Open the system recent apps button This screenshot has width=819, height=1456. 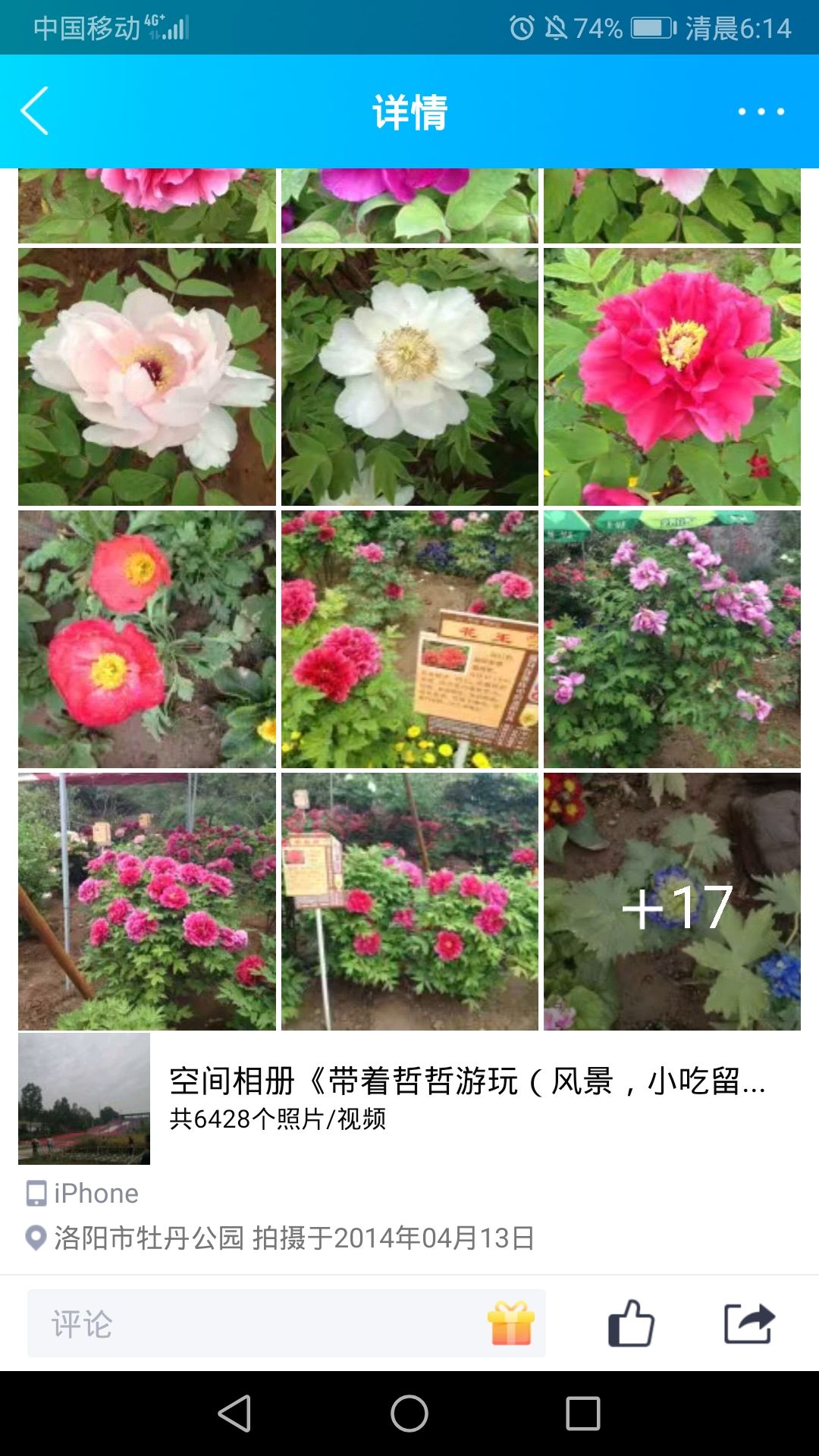(583, 1414)
